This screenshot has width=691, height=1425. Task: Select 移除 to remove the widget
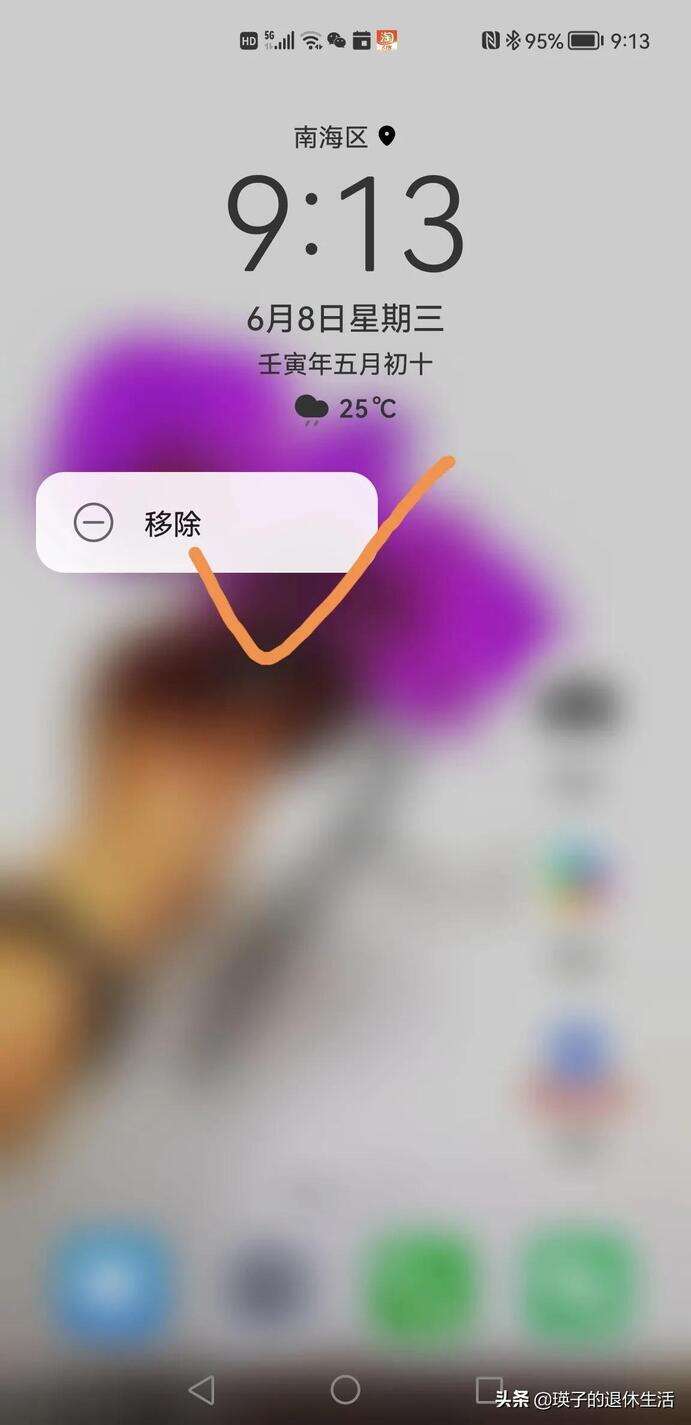coord(172,523)
